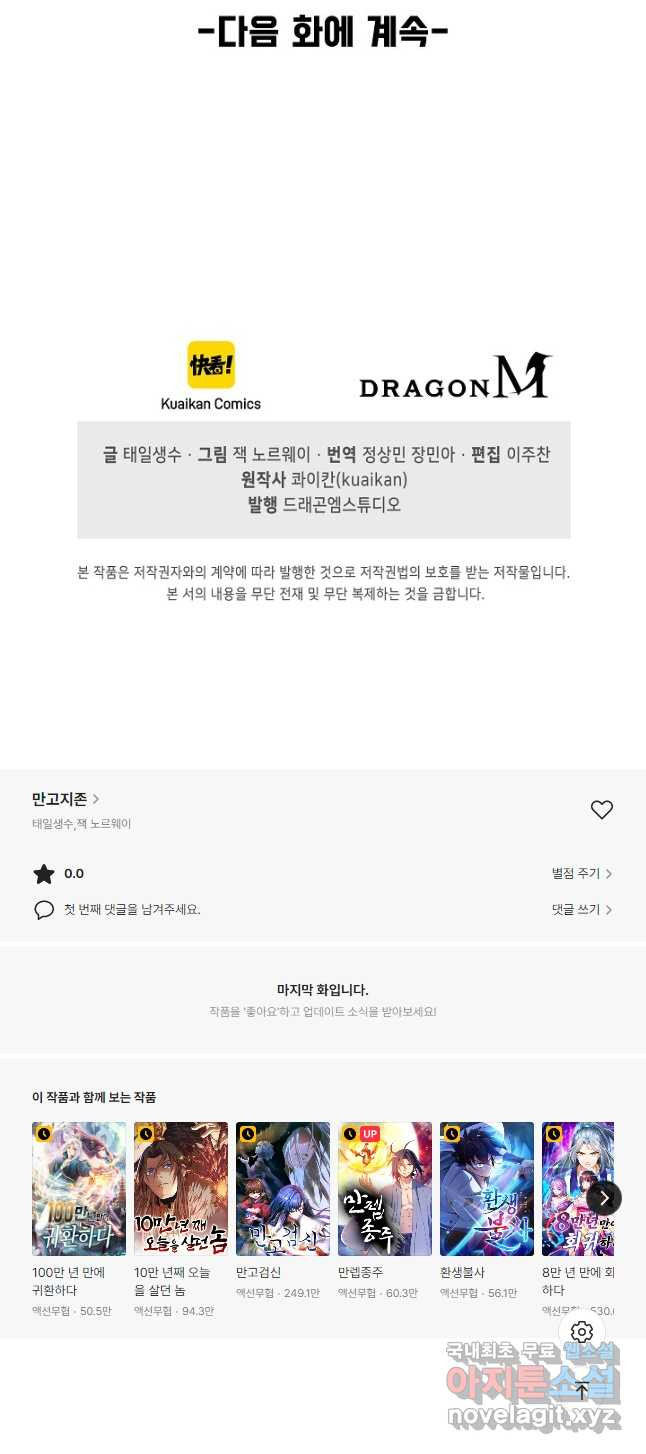Image resolution: width=646 pixels, height=1454 pixels.
Task: Open the 만고검신 comic
Action: 283,1189
